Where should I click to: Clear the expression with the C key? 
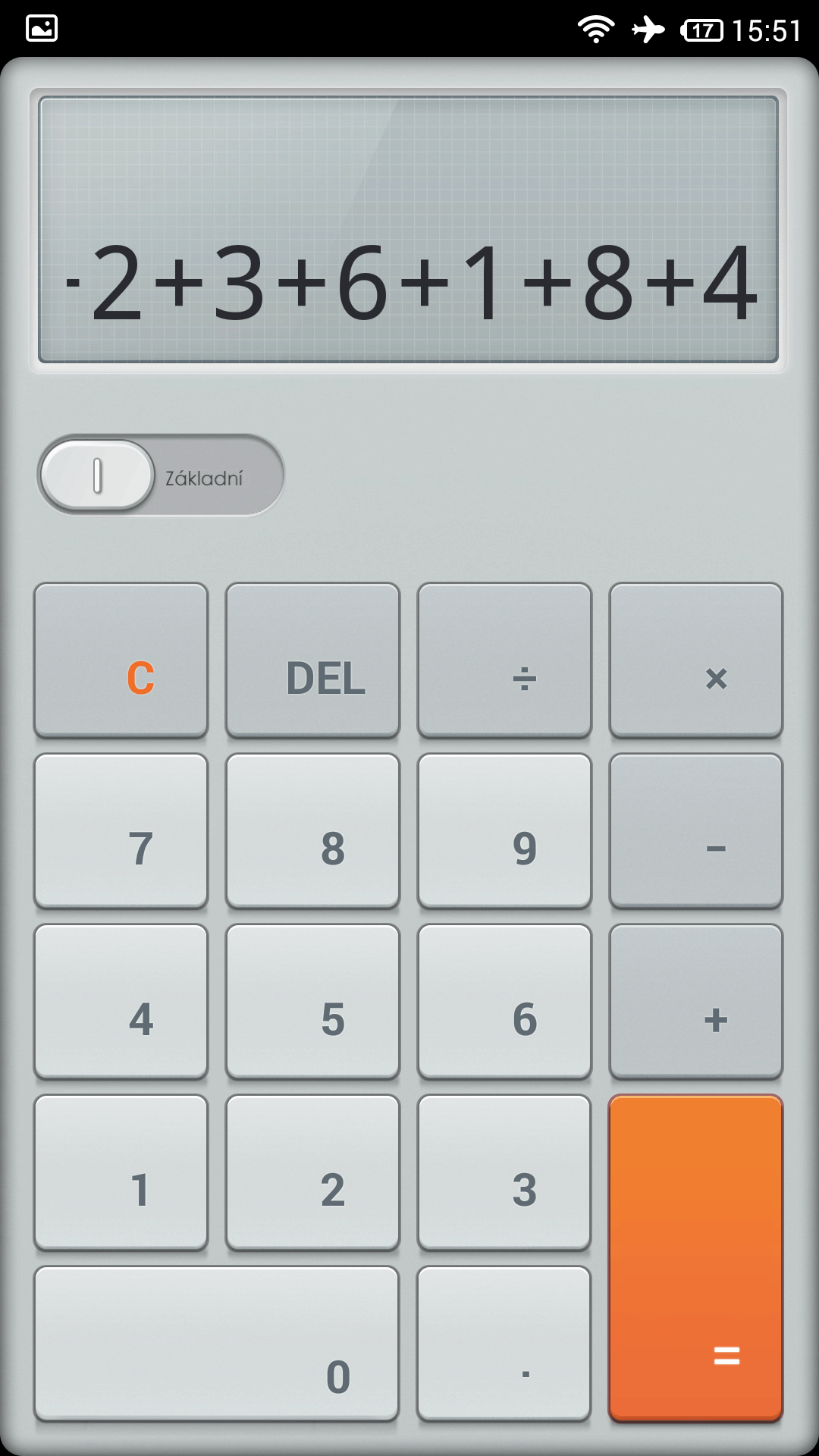pos(121,660)
